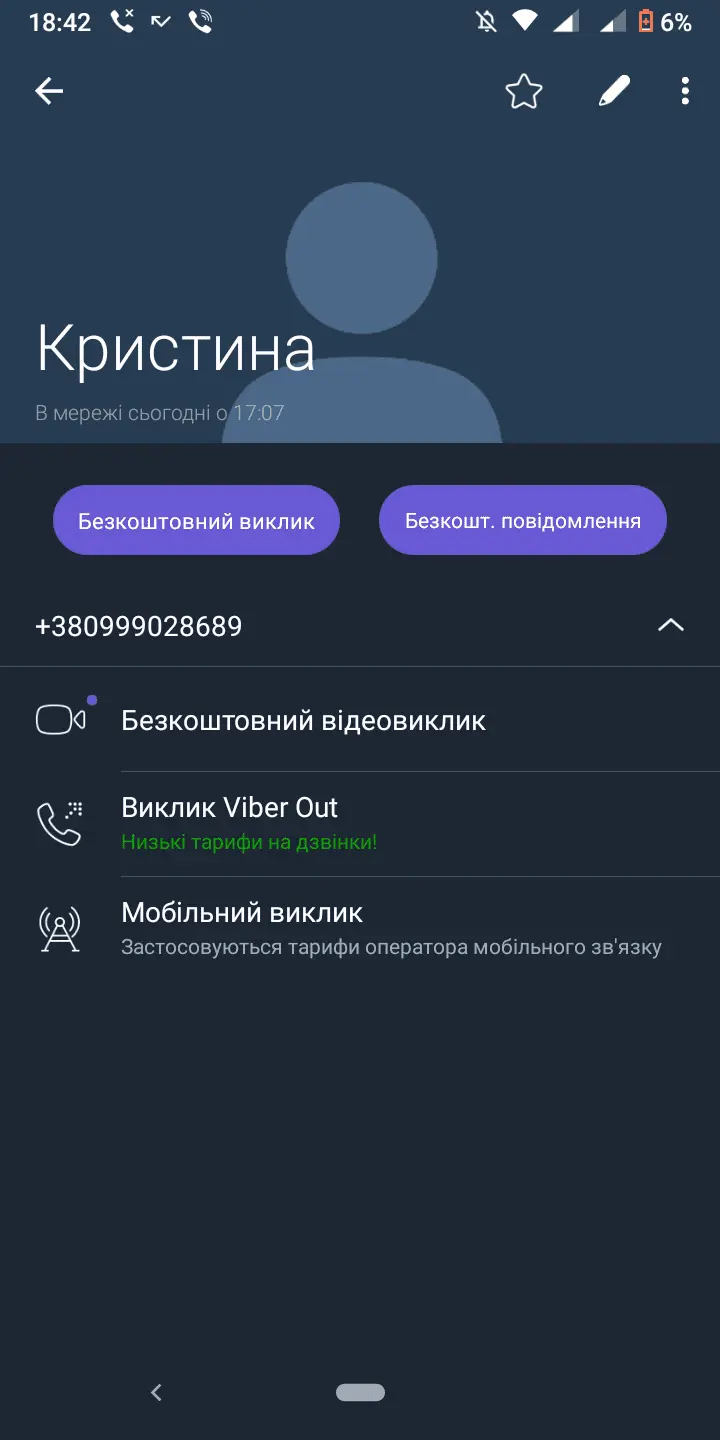Go back using the top-left arrow
The image size is (720, 1440).
49,92
